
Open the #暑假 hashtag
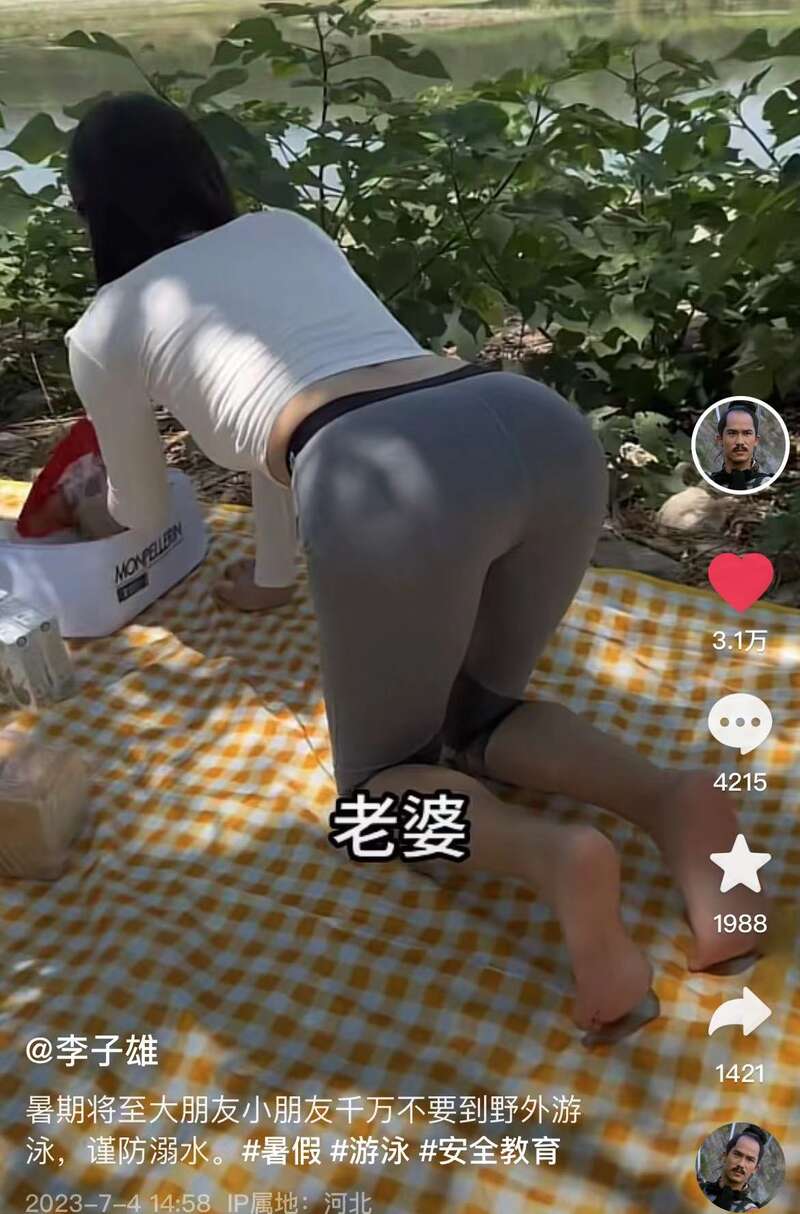point(282,1151)
